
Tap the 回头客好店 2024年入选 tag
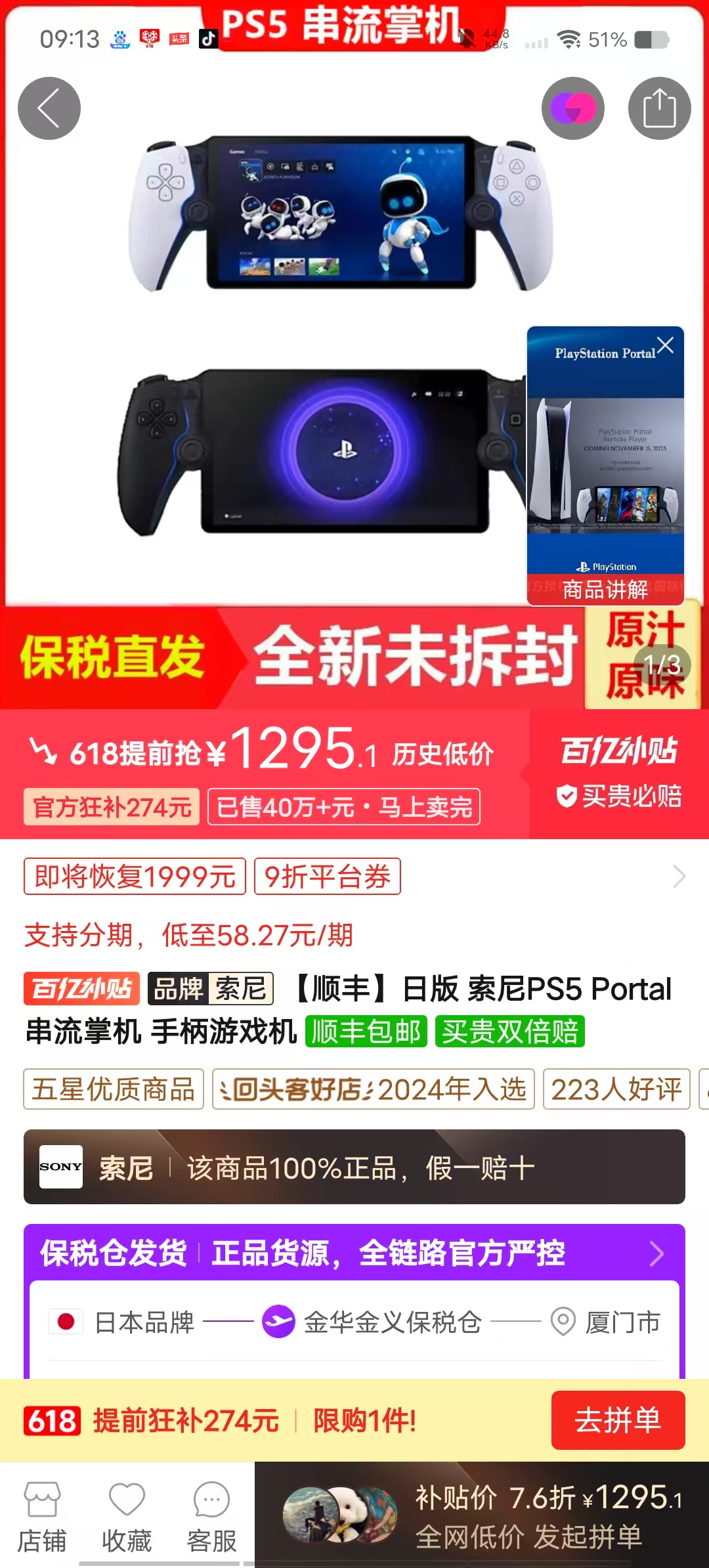point(373,1089)
